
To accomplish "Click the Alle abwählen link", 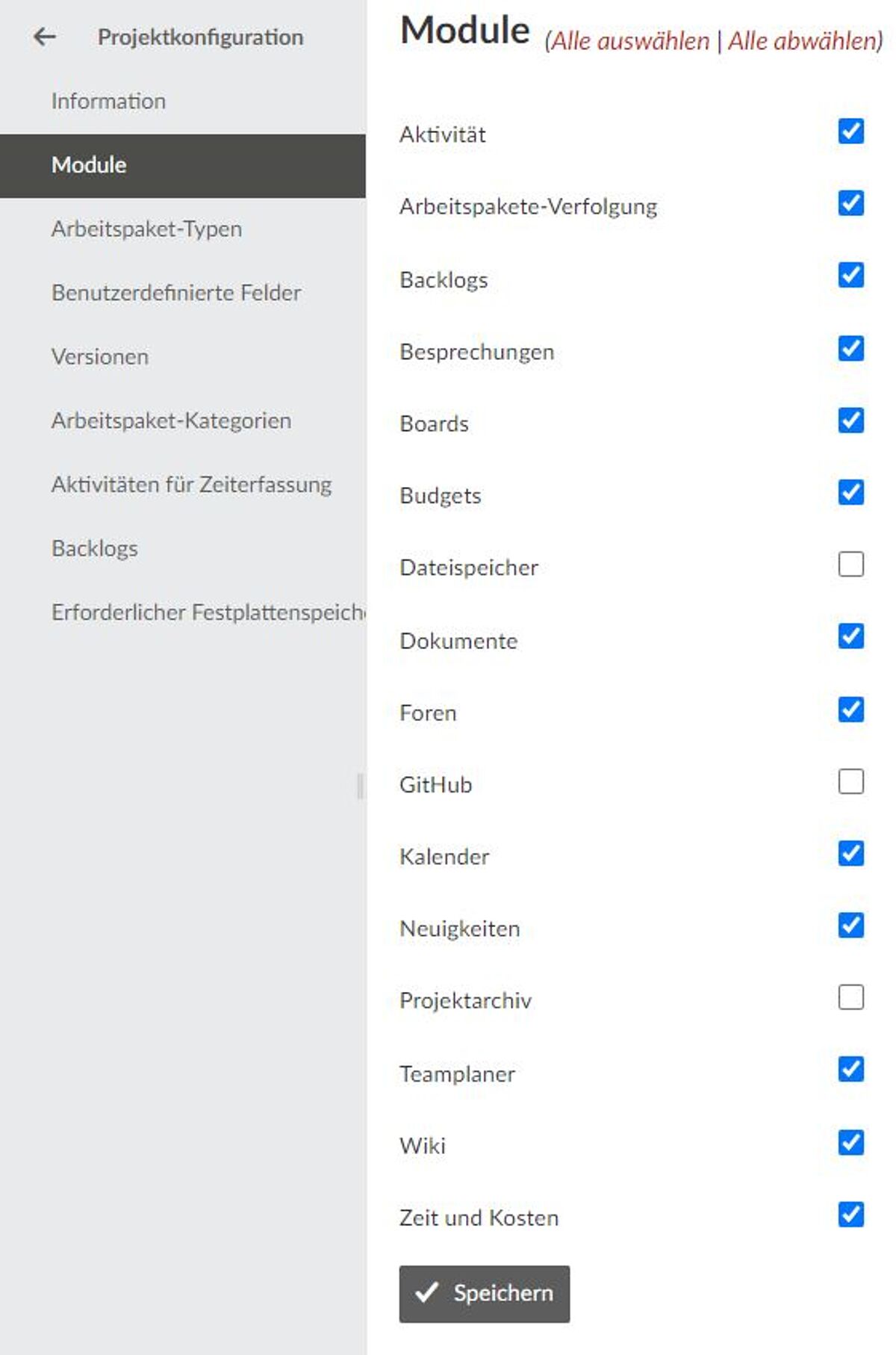I will click(x=804, y=41).
